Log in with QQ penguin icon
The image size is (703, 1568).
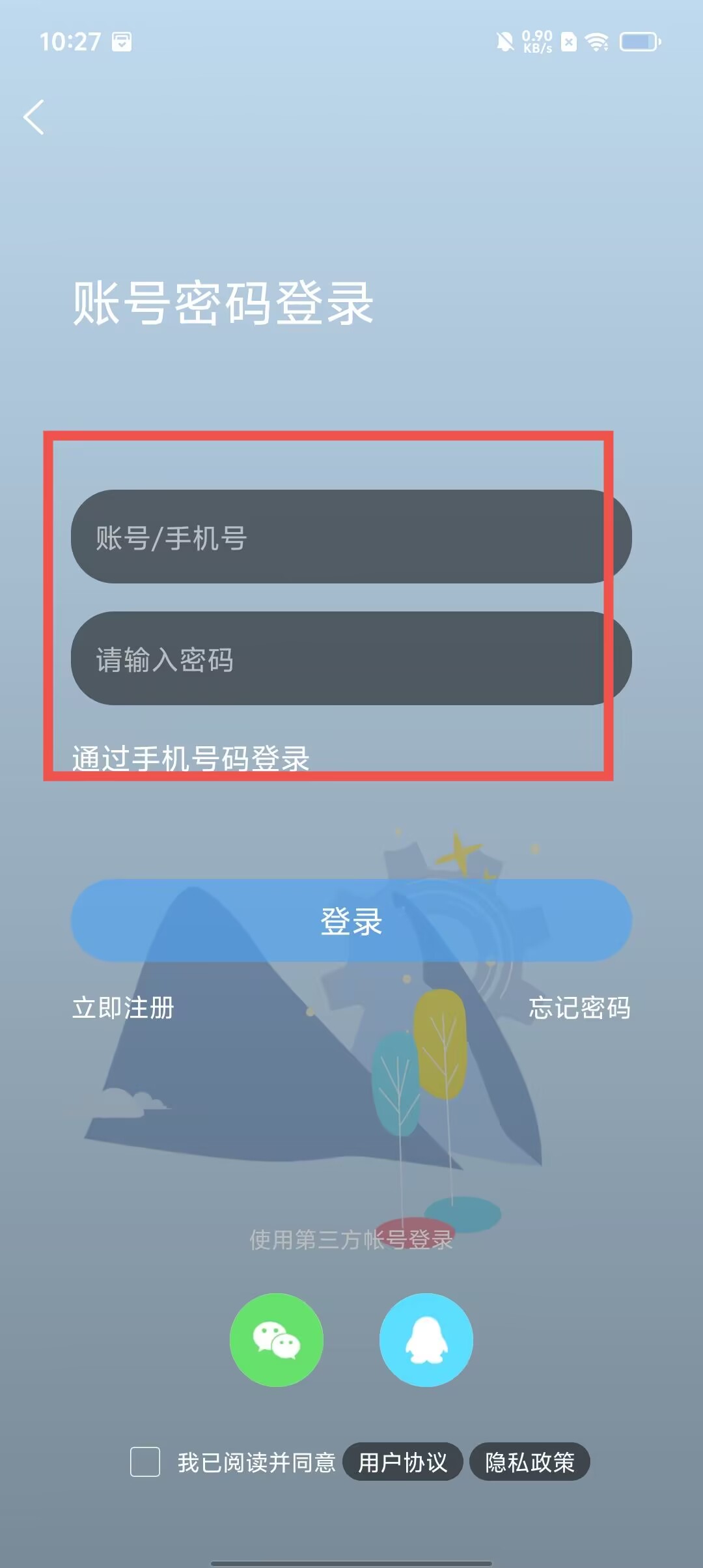click(x=426, y=1339)
